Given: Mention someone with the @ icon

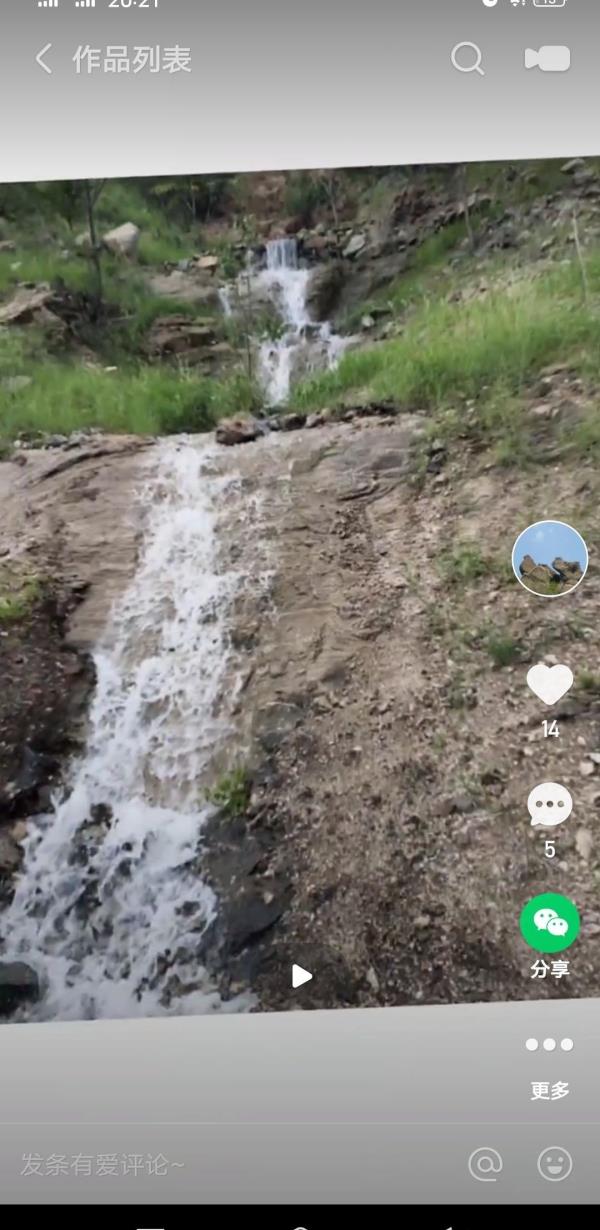Looking at the screenshot, I should pos(485,1164).
